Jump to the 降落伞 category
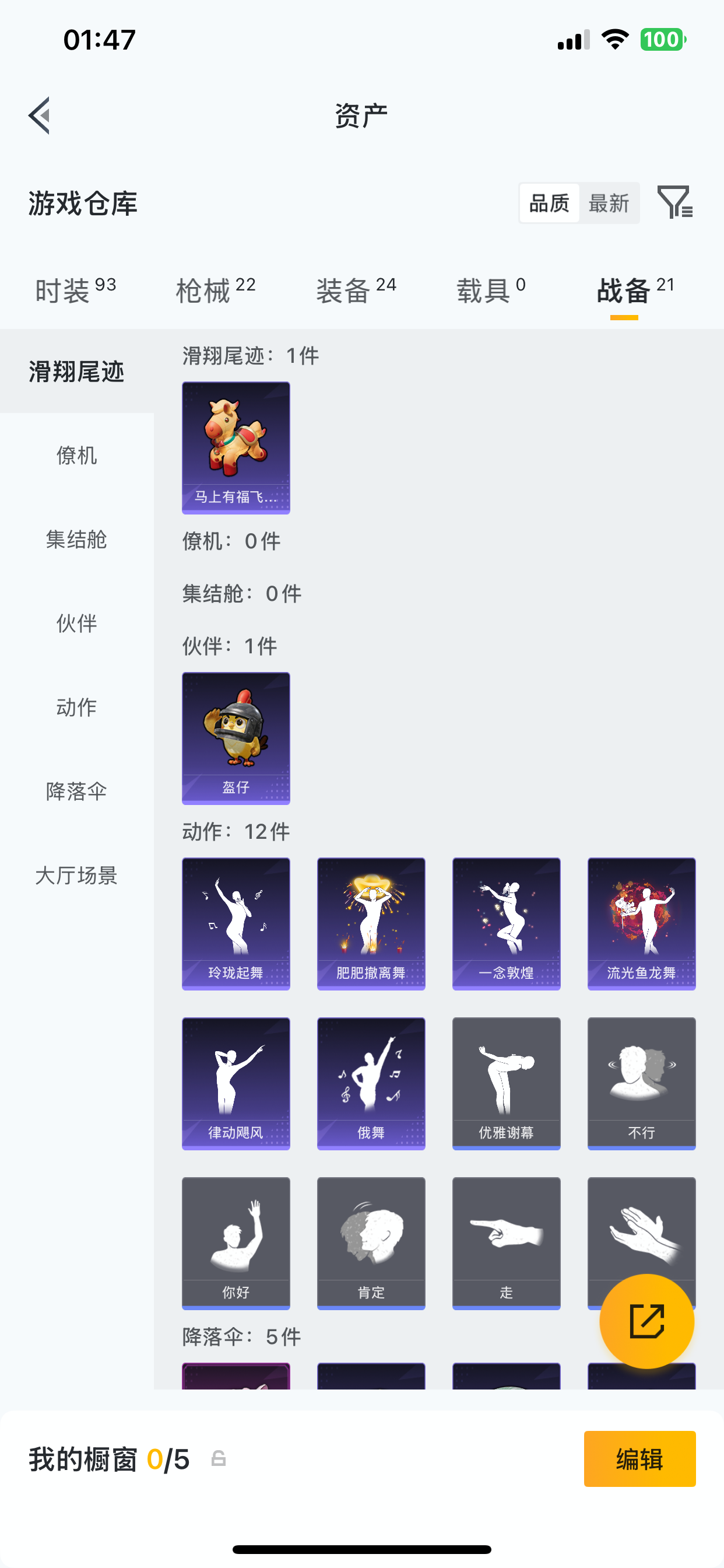The height and width of the screenshot is (1568, 724). (x=77, y=792)
